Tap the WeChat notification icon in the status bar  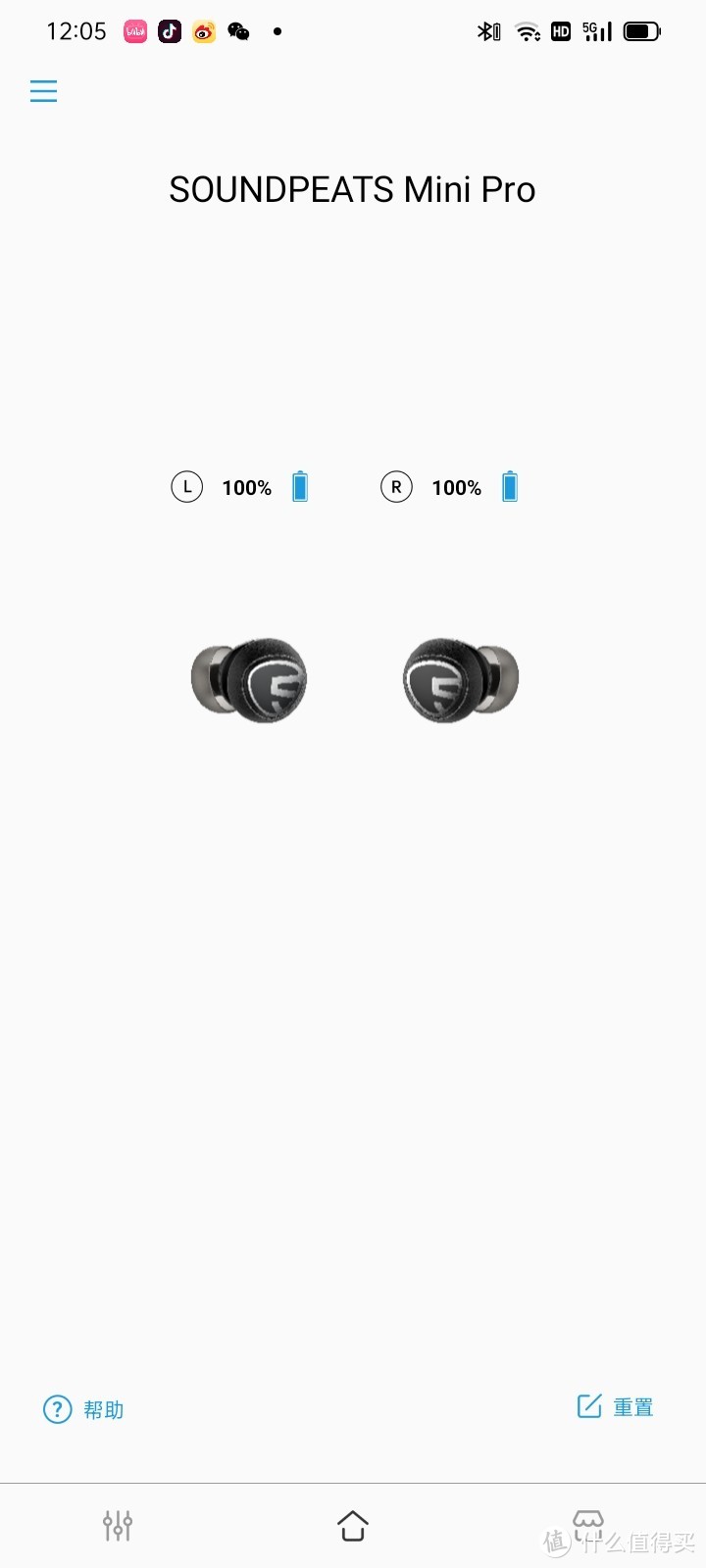point(238,30)
